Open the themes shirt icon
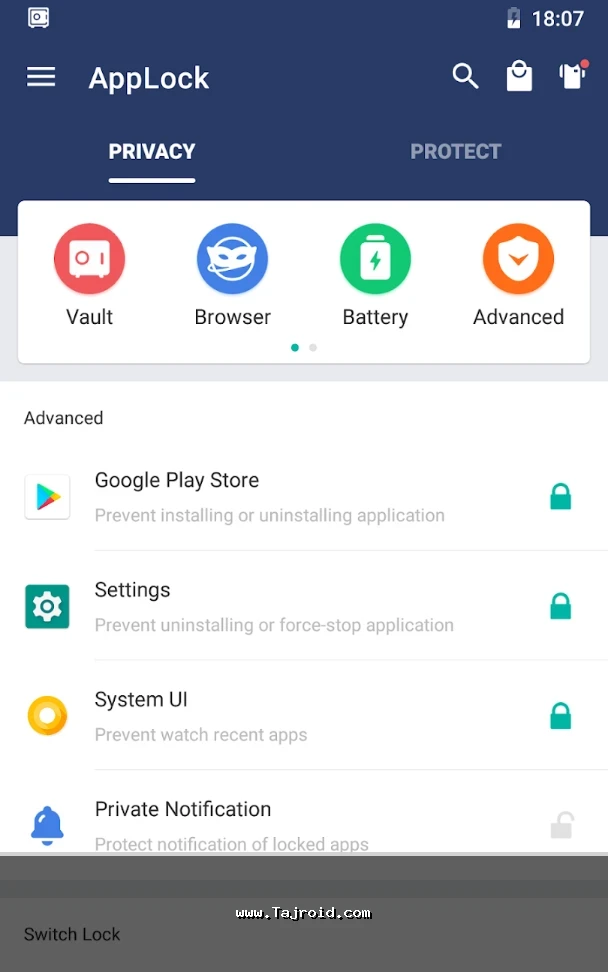This screenshot has height=972, width=608. (x=572, y=76)
